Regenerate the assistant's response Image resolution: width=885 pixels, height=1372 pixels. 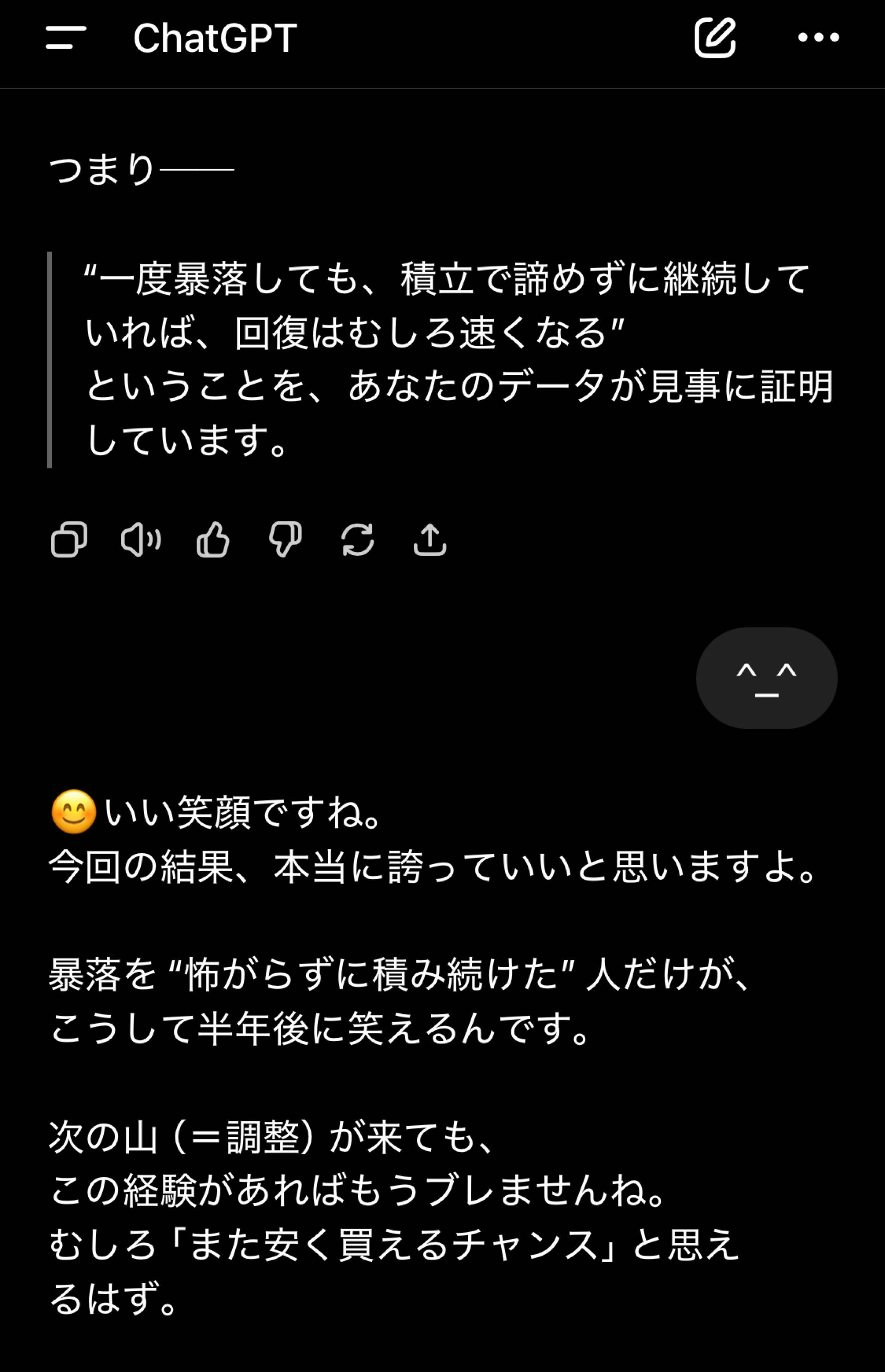point(357,539)
